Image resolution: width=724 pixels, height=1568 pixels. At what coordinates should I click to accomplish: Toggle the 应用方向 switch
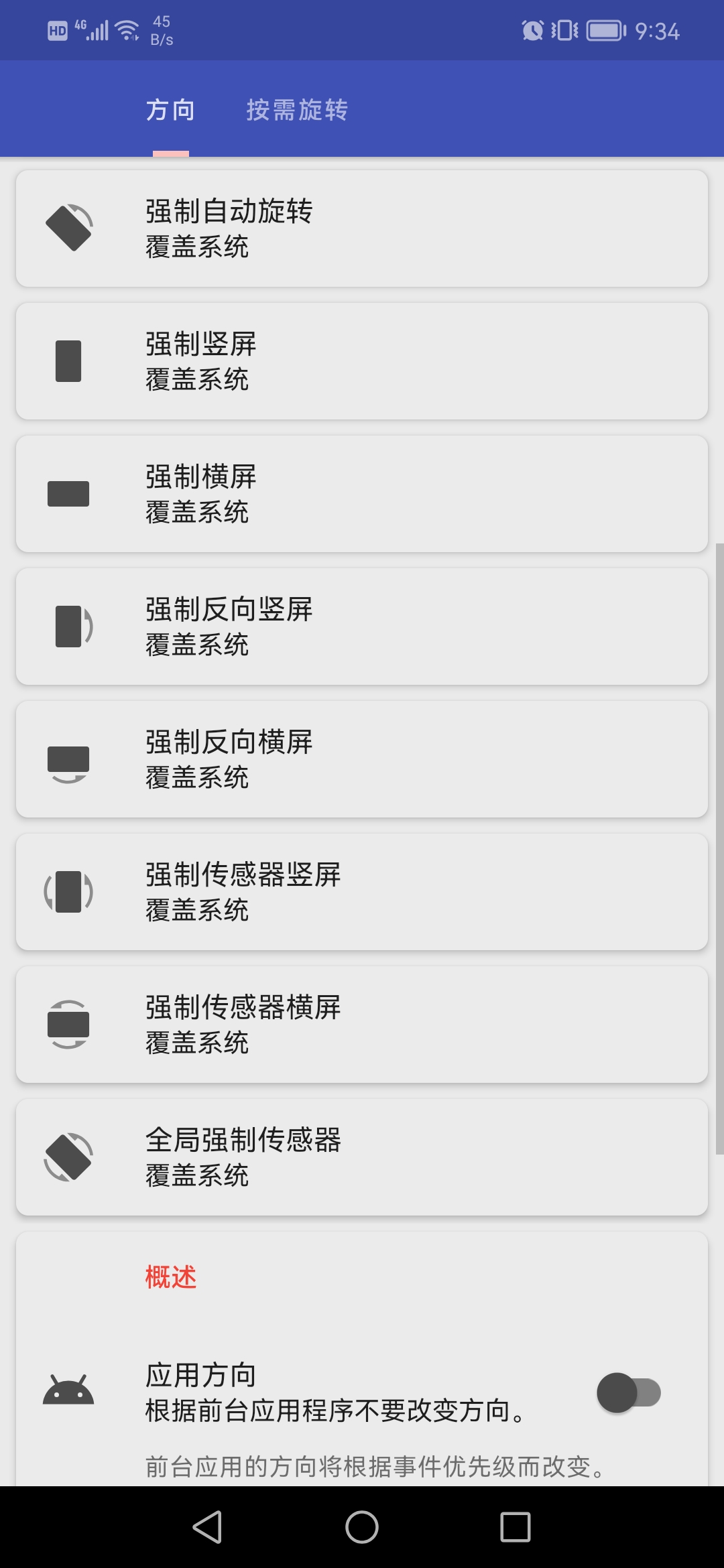tap(628, 1393)
